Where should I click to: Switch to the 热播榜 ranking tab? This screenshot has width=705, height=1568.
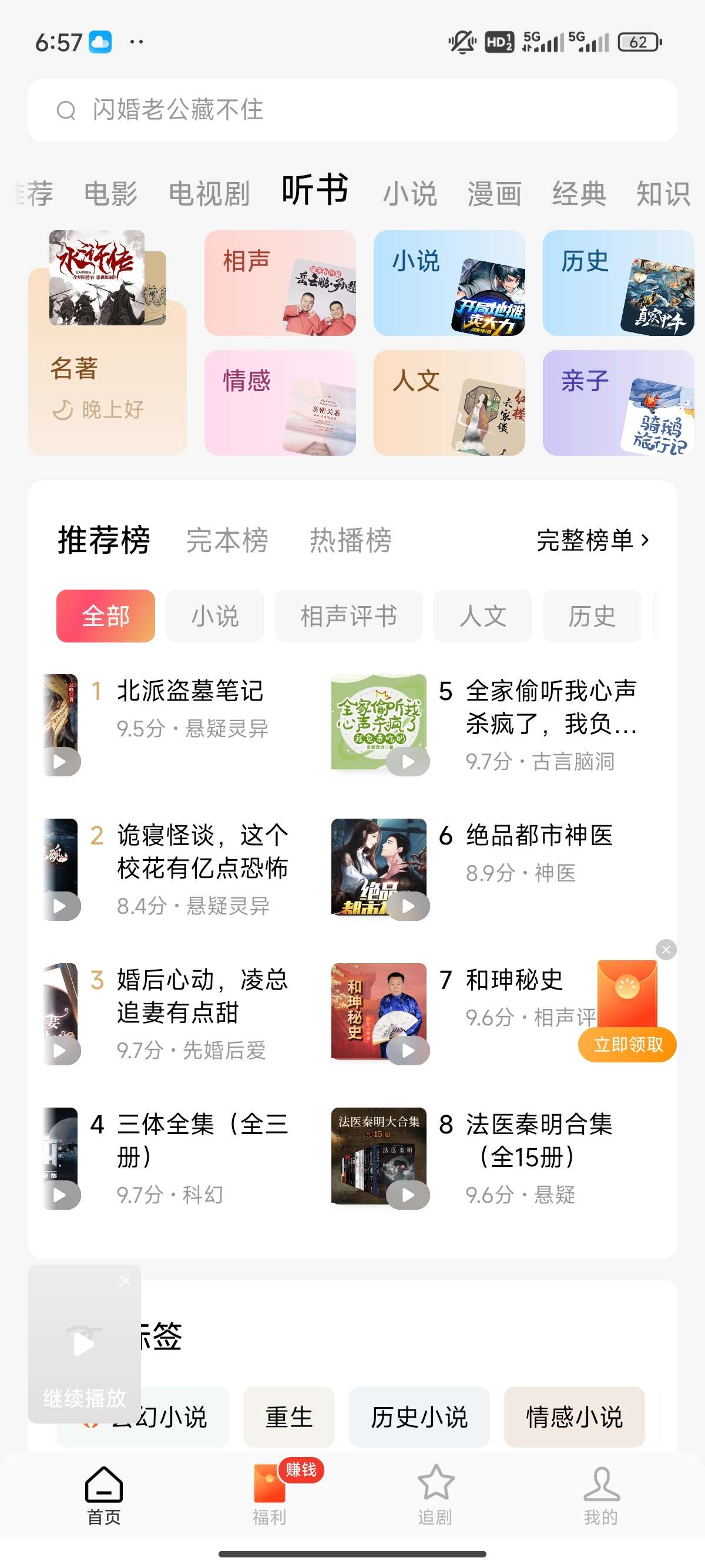[x=351, y=540]
